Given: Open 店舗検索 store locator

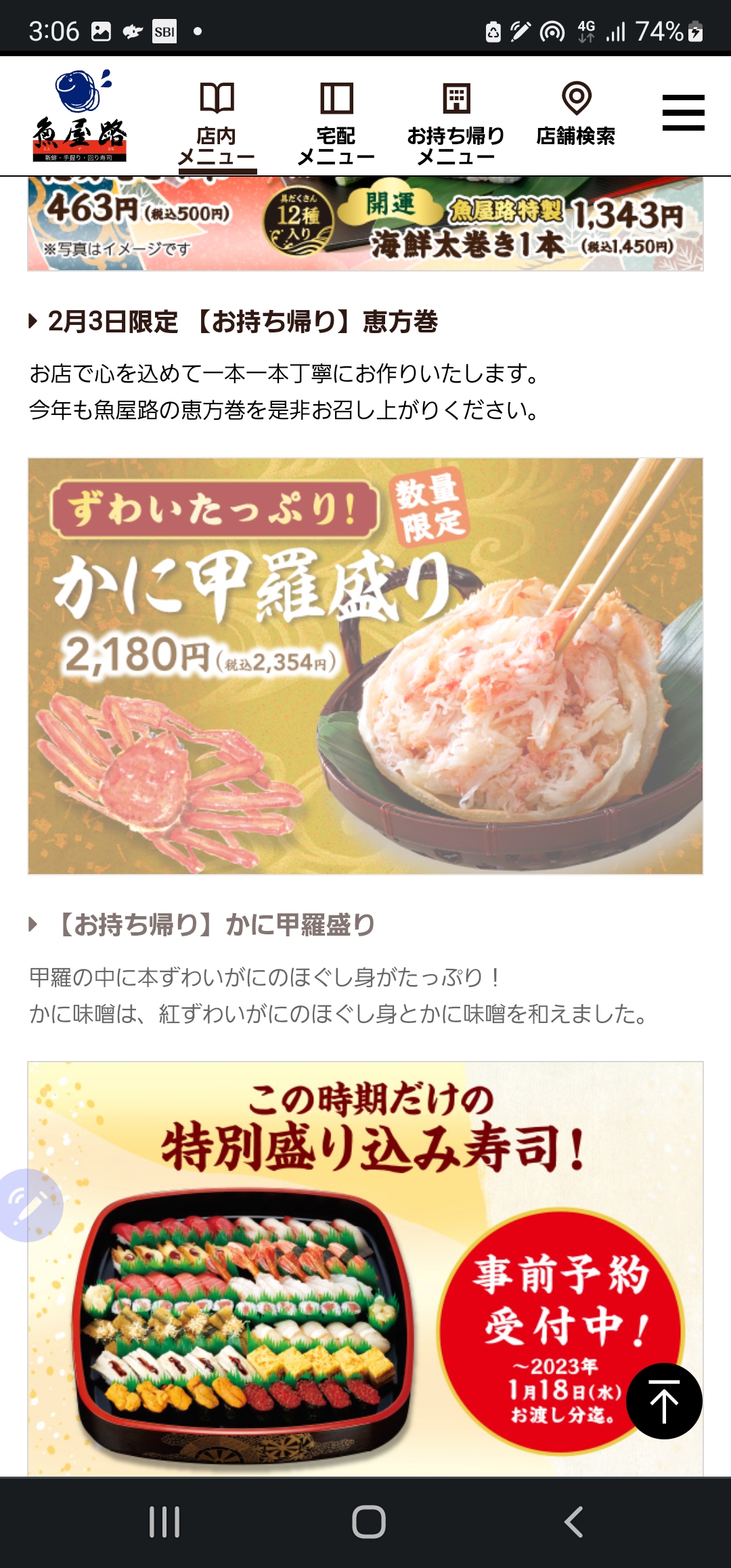Looking at the screenshot, I should 576,115.
